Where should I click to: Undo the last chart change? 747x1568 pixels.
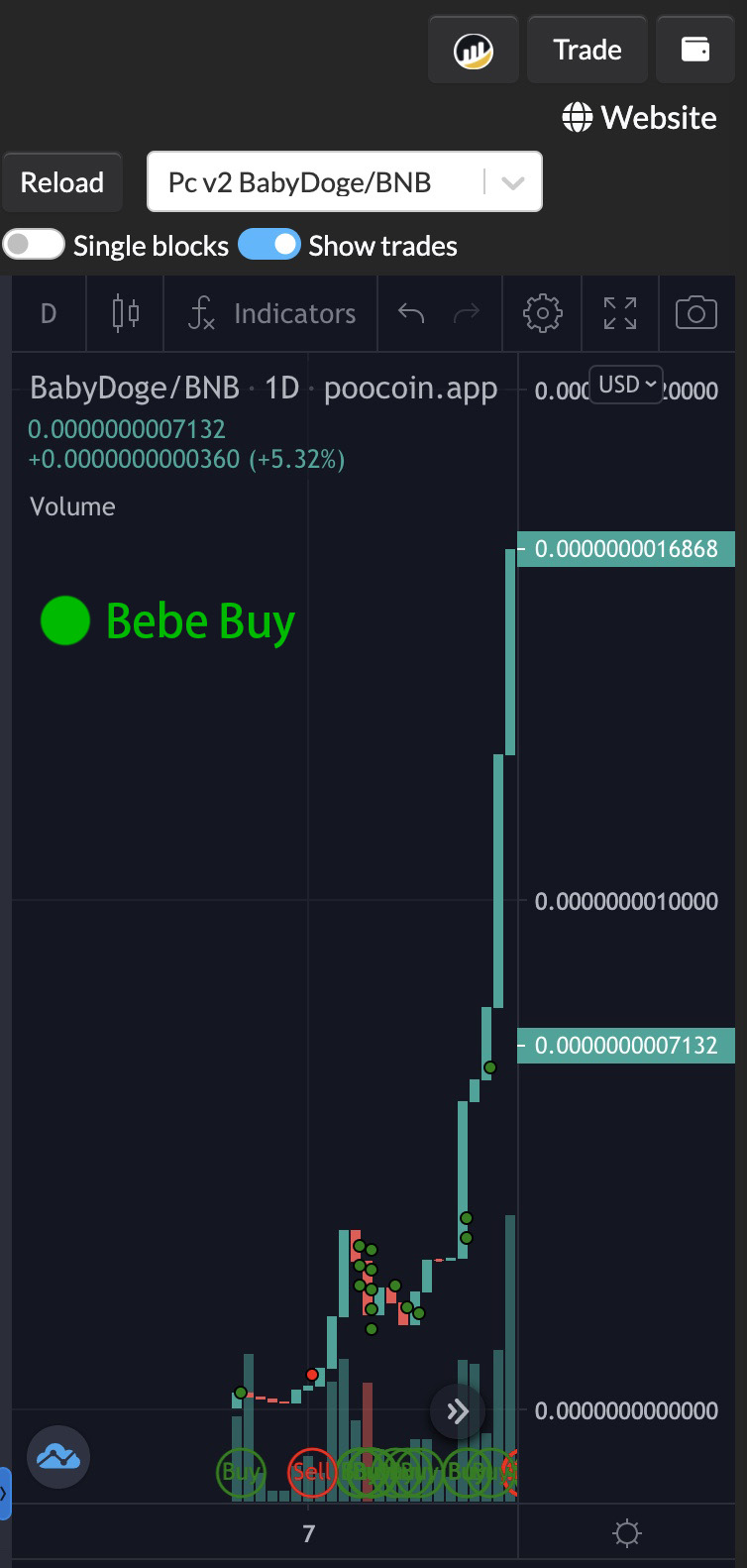[x=411, y=314]
